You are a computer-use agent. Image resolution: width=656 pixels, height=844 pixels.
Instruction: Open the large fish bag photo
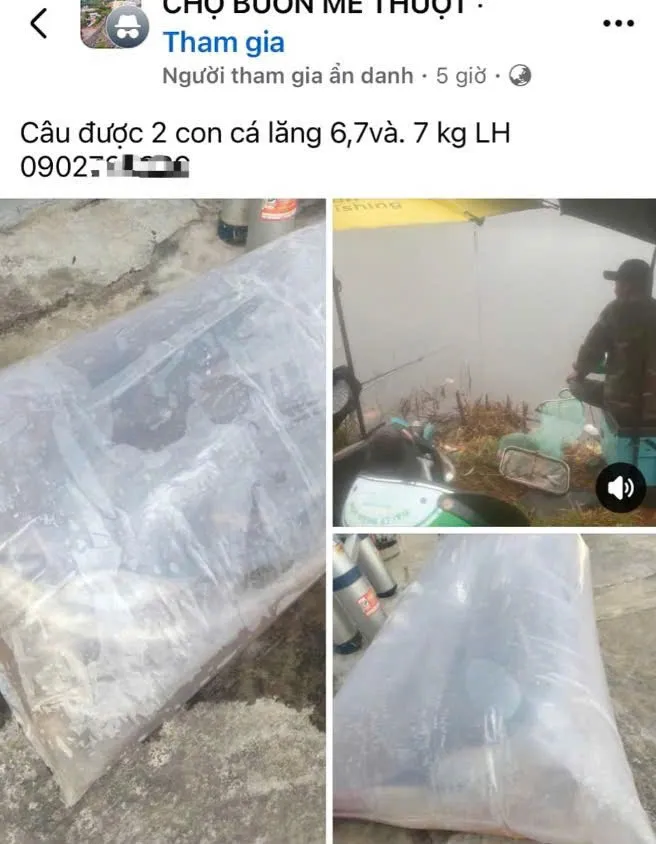pos(162,520)
